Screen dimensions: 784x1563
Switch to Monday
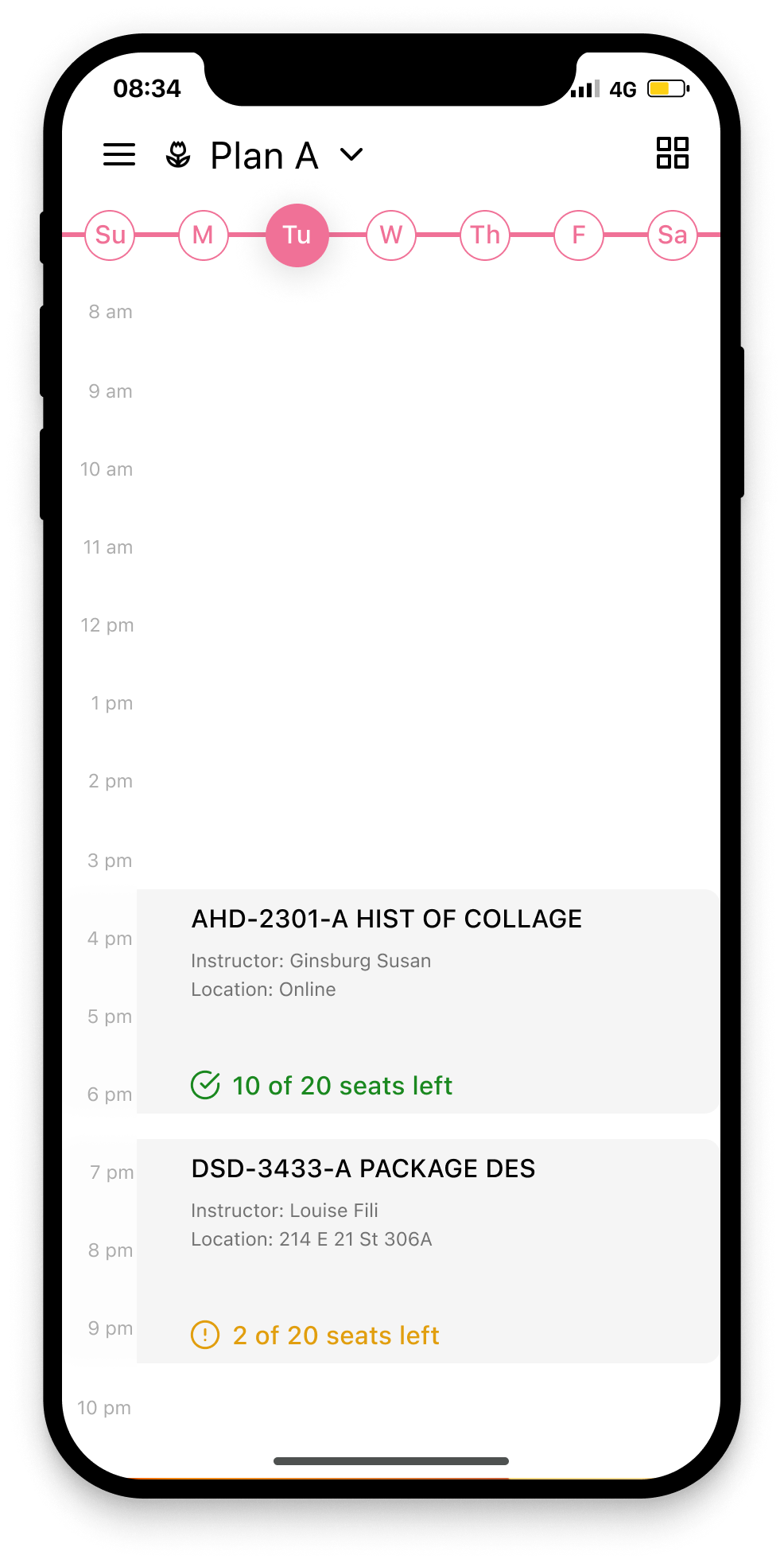tap(203, 235)
